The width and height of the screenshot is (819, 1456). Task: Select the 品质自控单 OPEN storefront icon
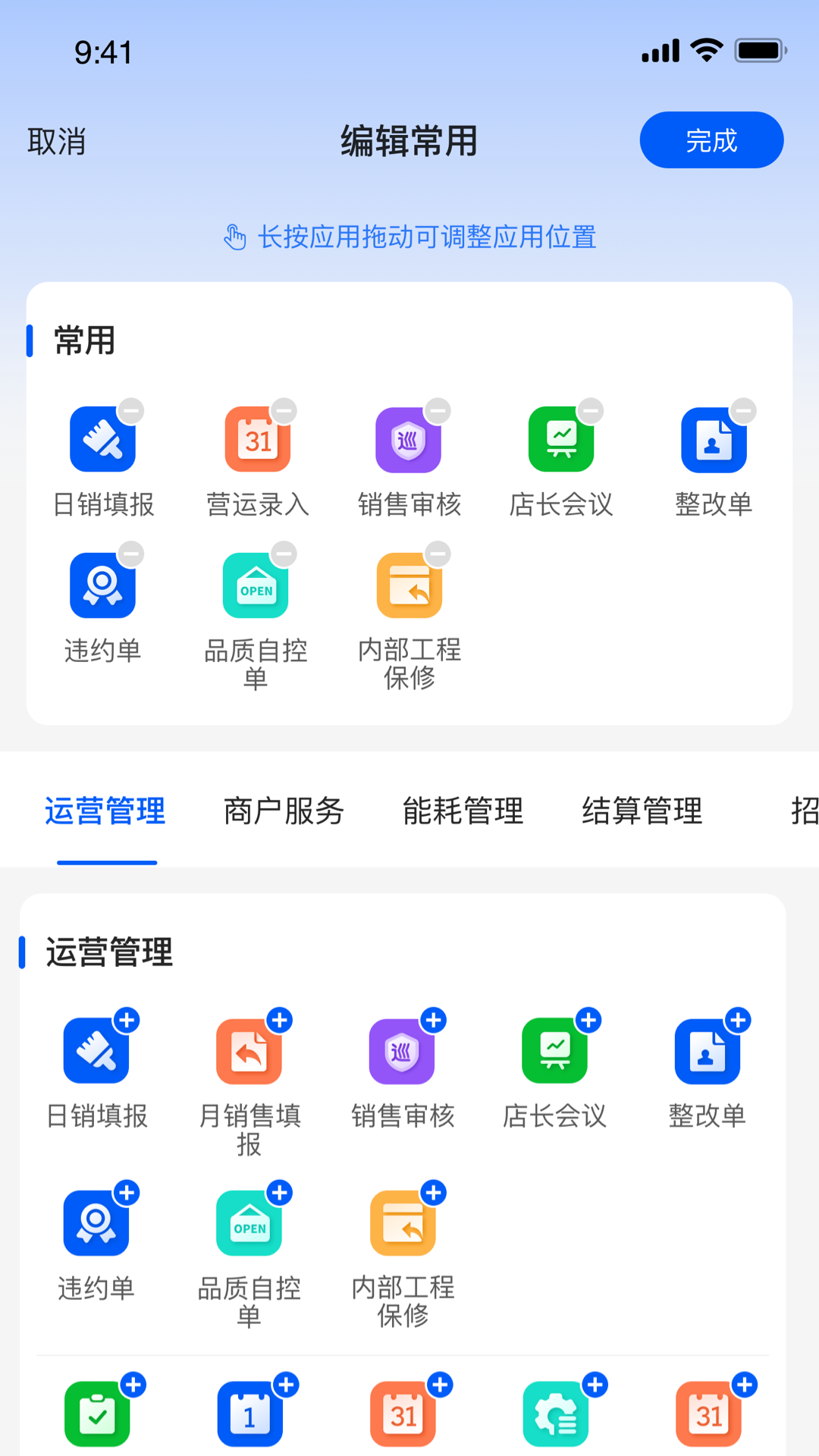point(256,585)
